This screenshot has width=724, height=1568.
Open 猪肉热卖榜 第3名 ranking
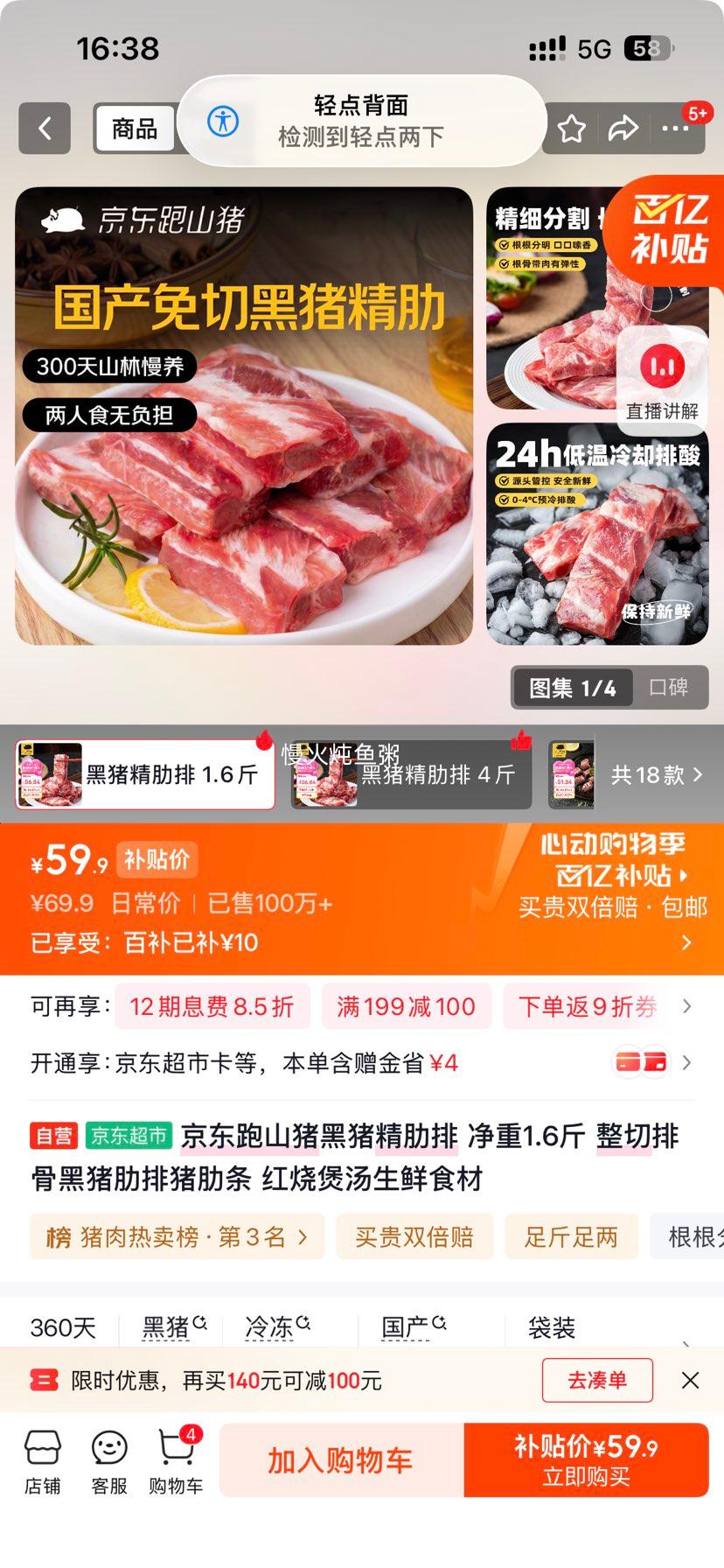pos(177,1236)
